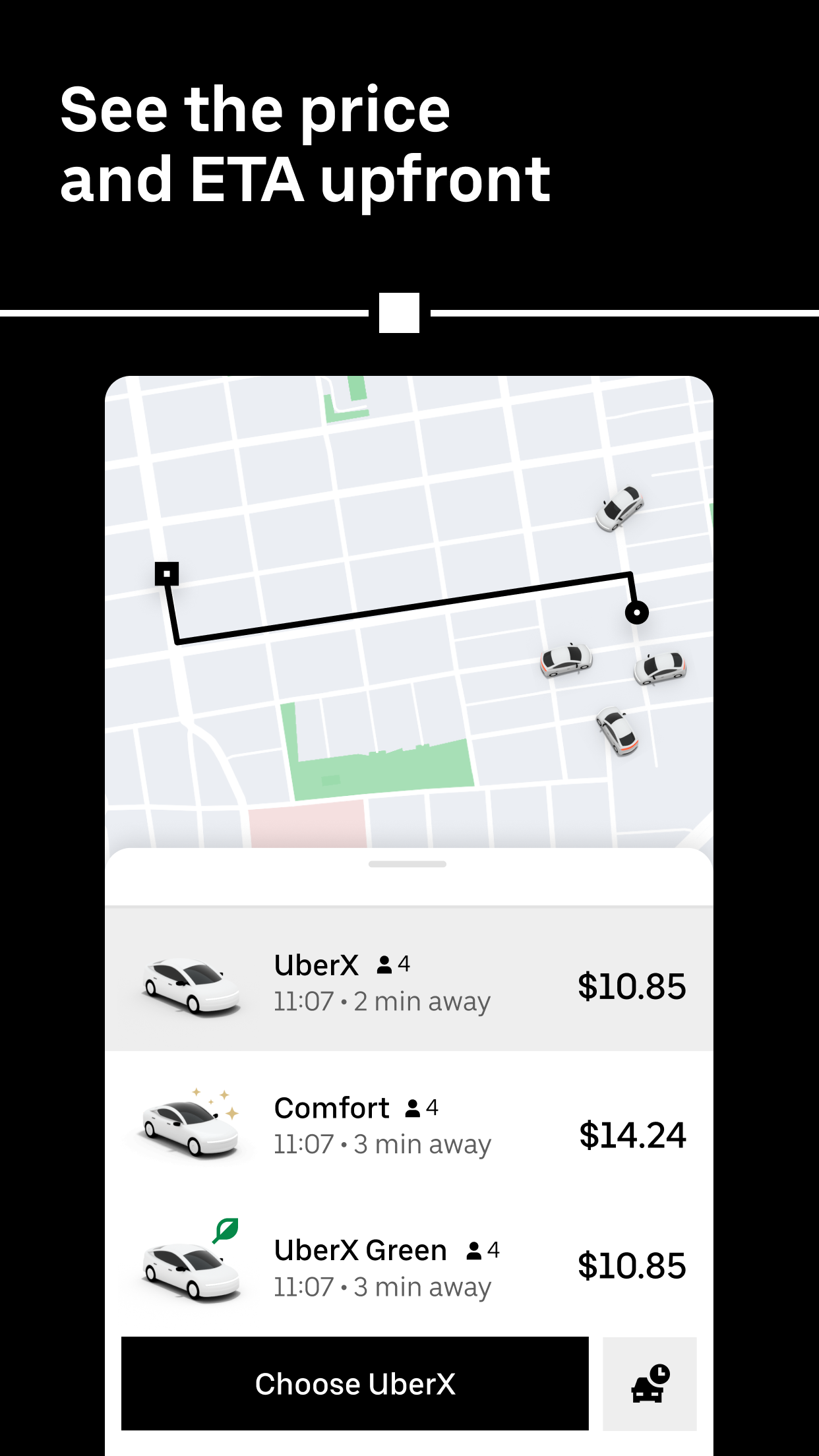Tap the UberX Green label
Screen dimensions: 819x1456
(x=359, y=1249)
